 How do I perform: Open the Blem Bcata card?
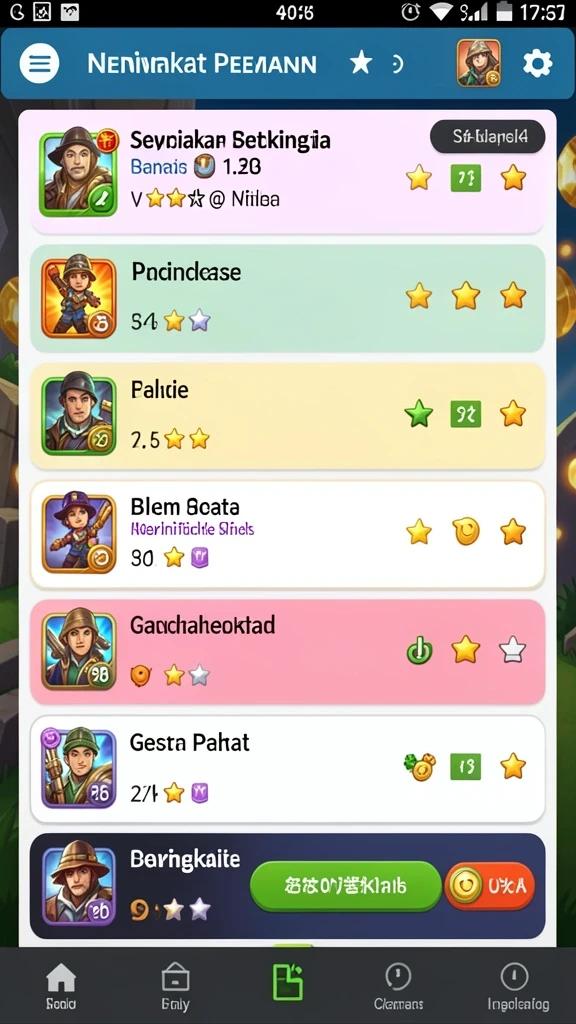pos(287,535)
